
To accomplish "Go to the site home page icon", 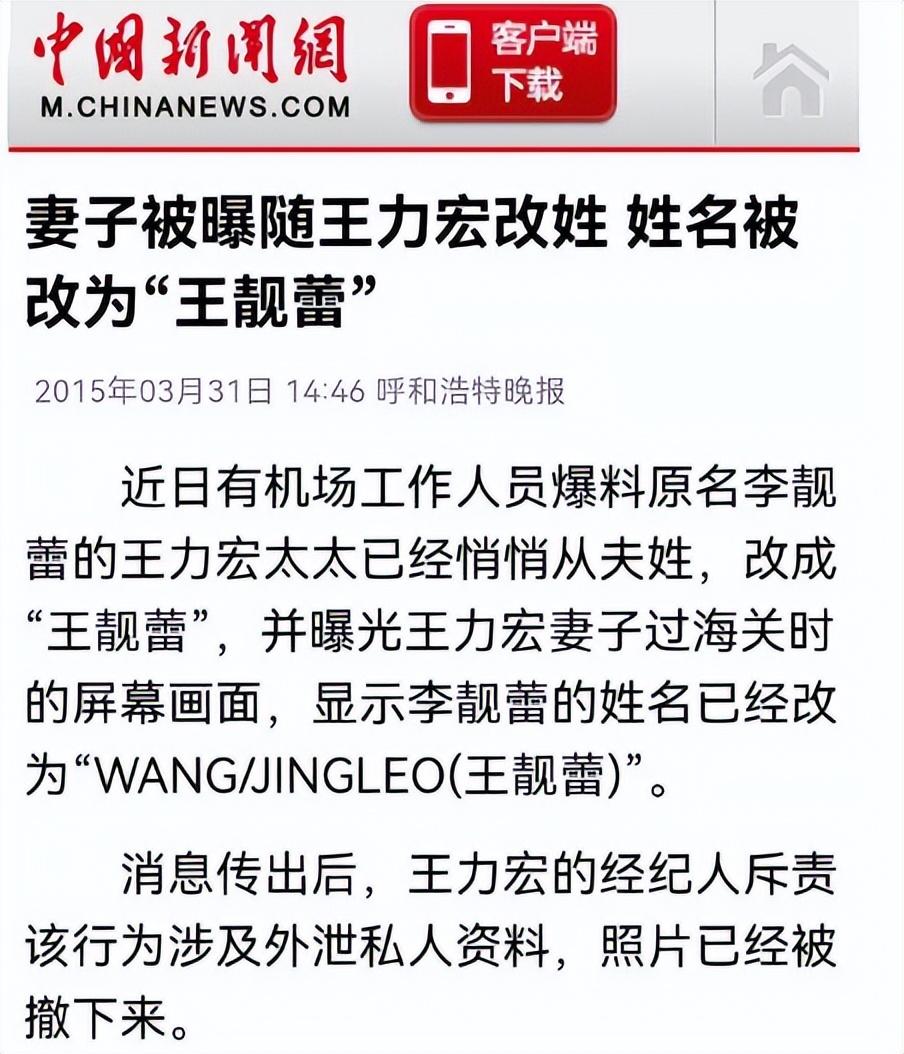I will (790, 79).
